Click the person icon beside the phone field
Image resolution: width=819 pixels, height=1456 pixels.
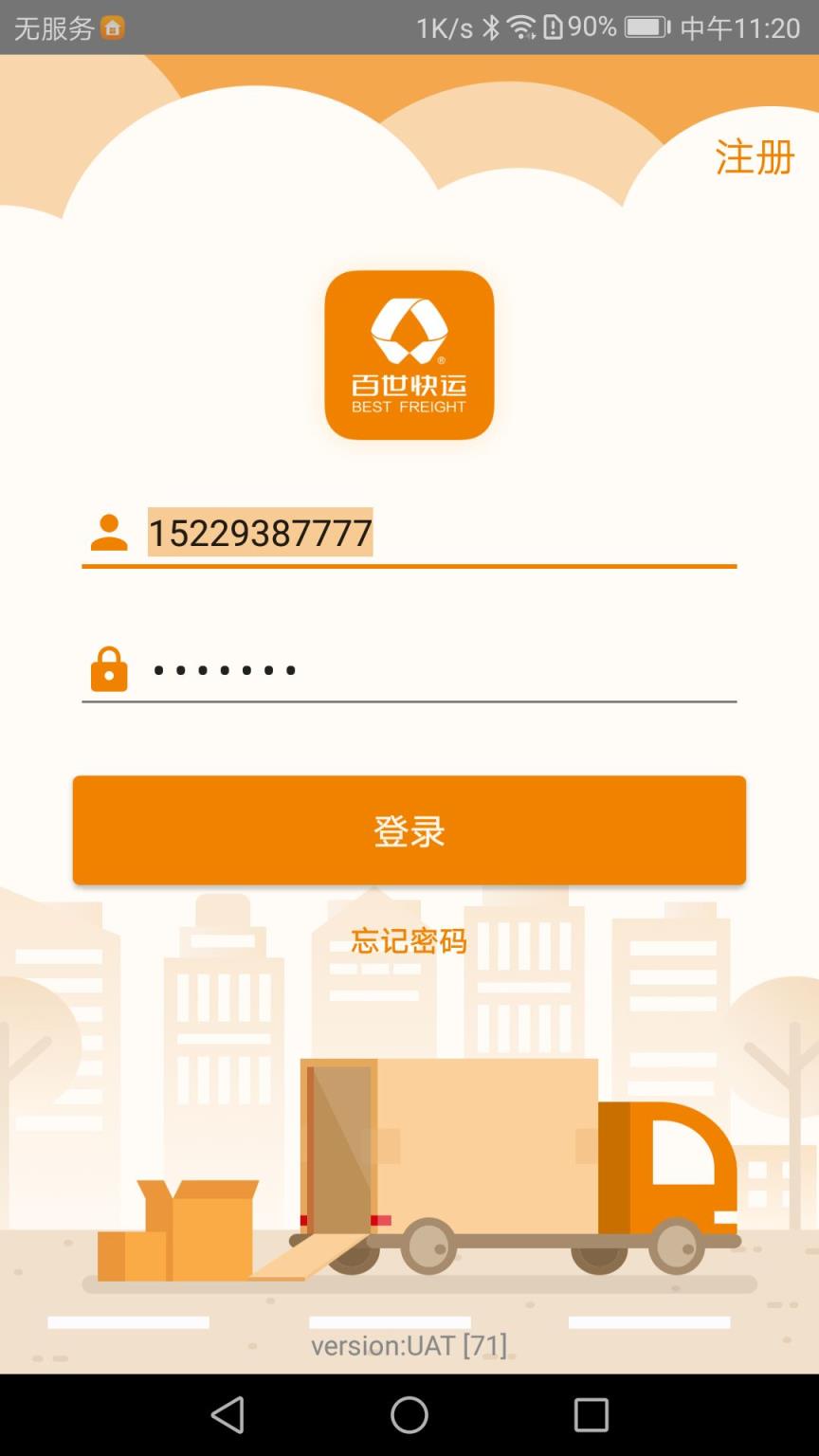point(107,532)
